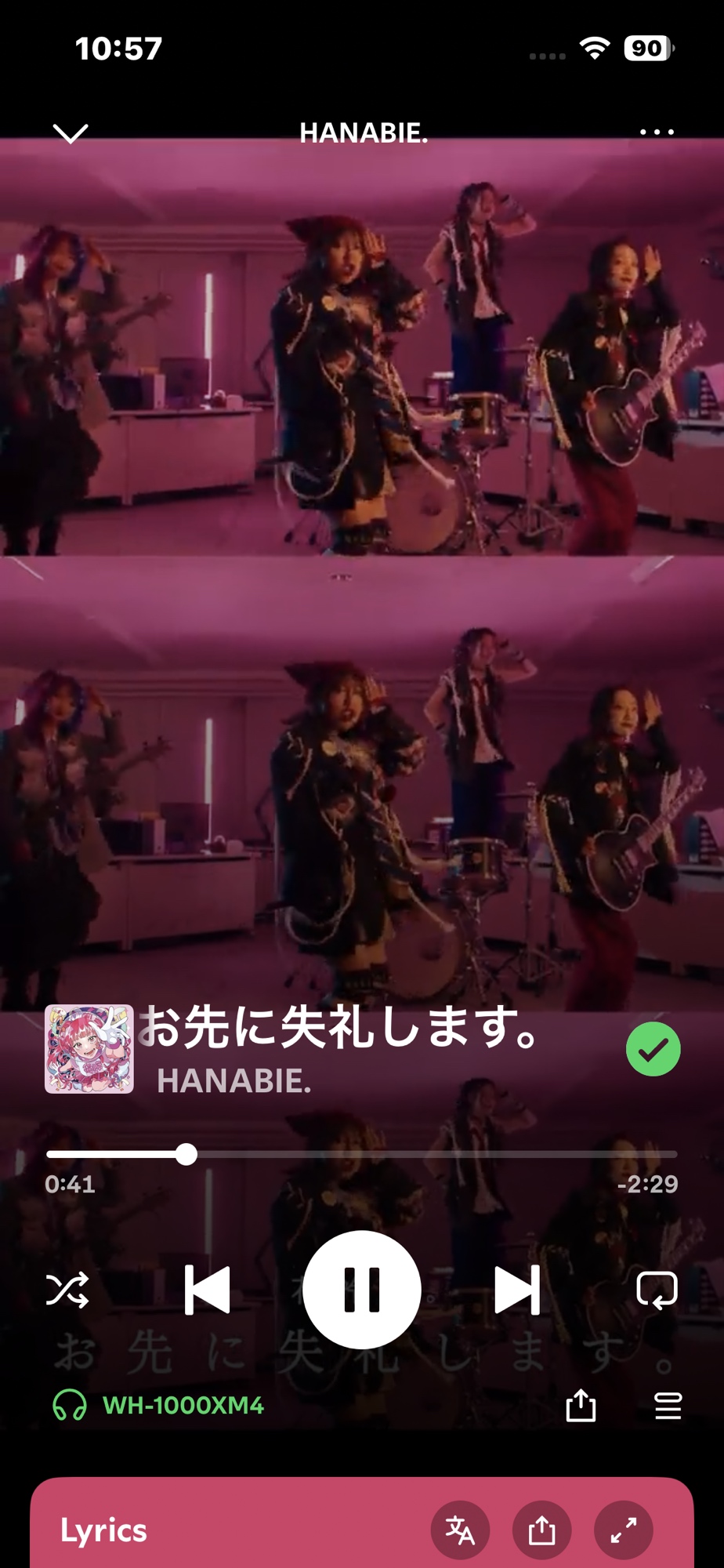
Task: Toggle shuffle mode
Action: (67, 1290)
